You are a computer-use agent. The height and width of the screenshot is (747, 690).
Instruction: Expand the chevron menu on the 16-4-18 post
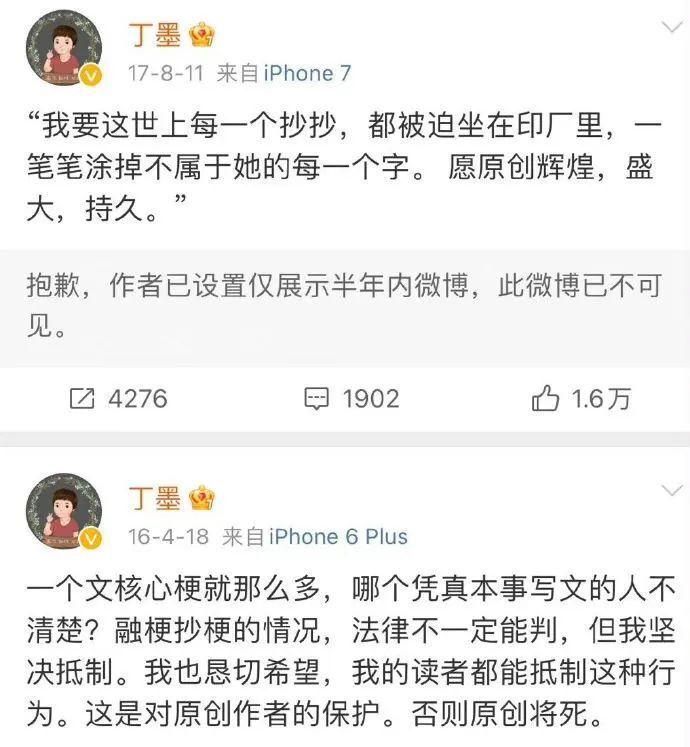(671, 491)
